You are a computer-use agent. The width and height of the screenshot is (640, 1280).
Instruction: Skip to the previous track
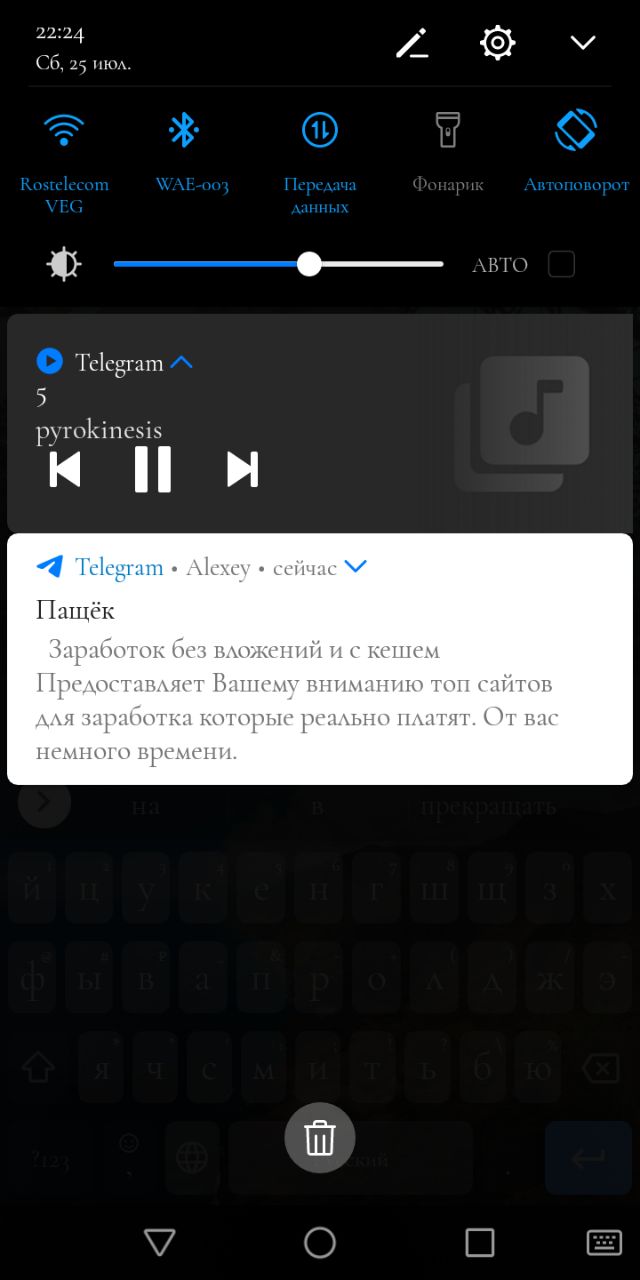tap(65, 469)
